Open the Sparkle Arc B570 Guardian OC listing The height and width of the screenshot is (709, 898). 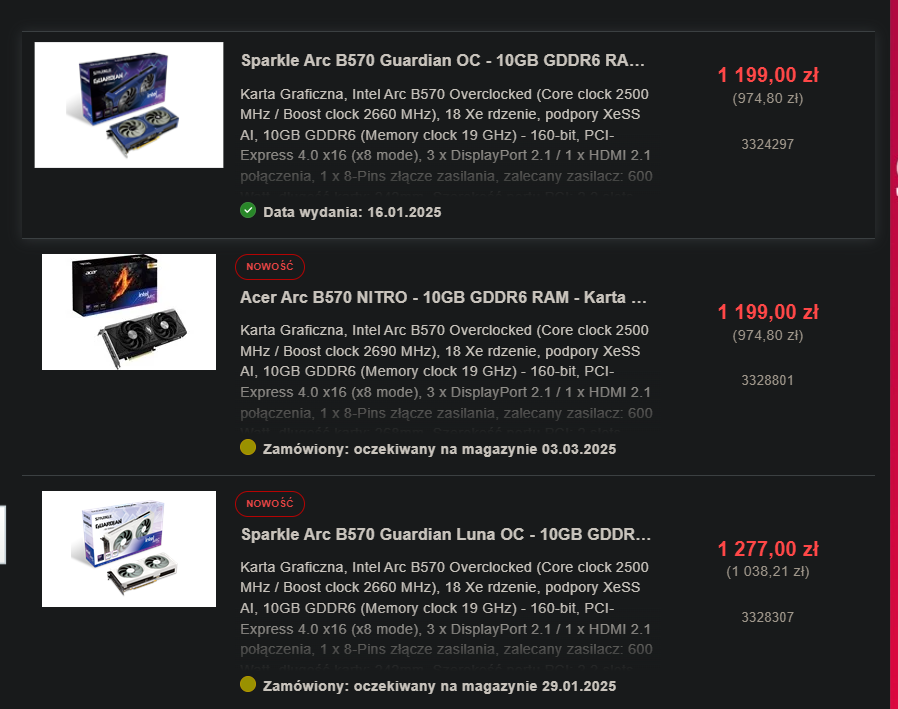pyautogui.click(x=442, y=60)
